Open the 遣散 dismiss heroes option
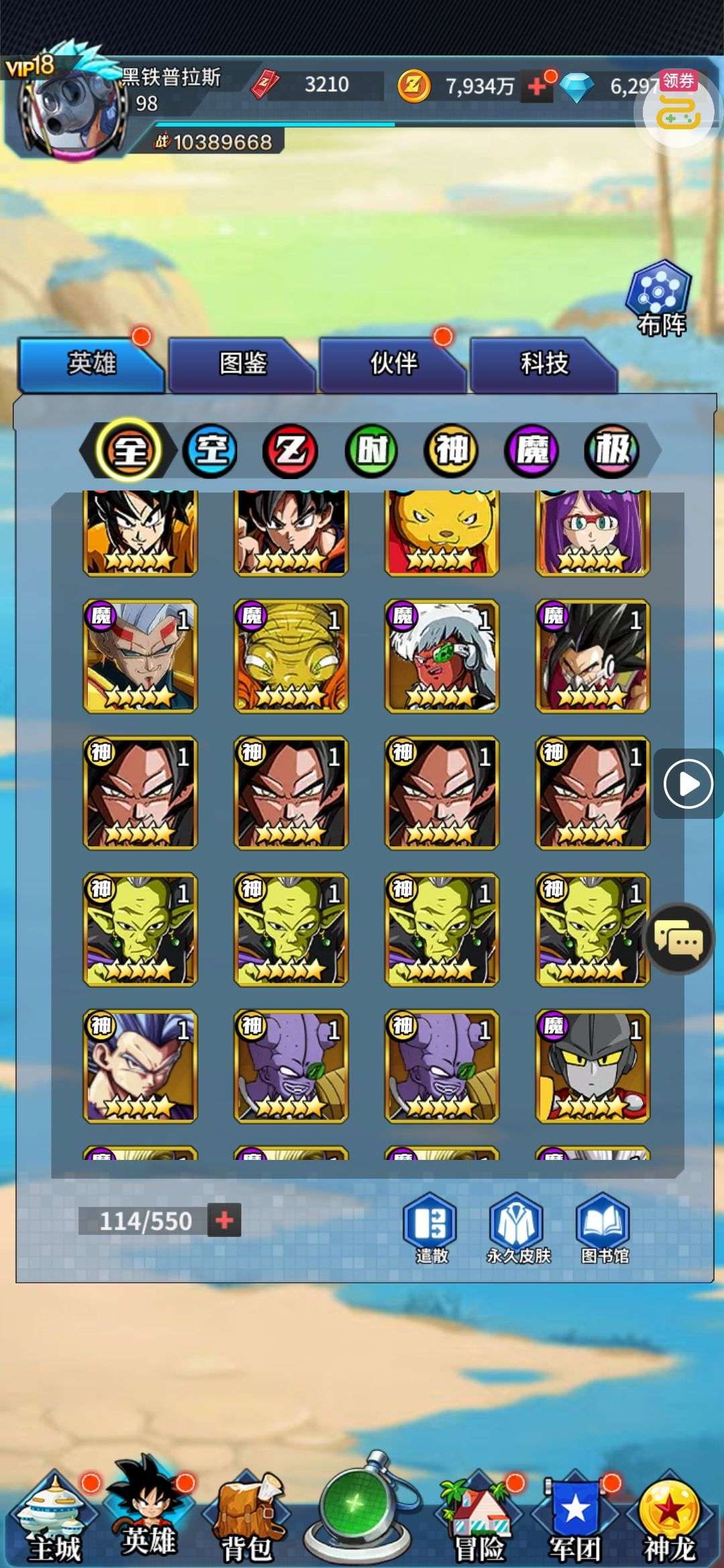 (x=430, y=1228)
